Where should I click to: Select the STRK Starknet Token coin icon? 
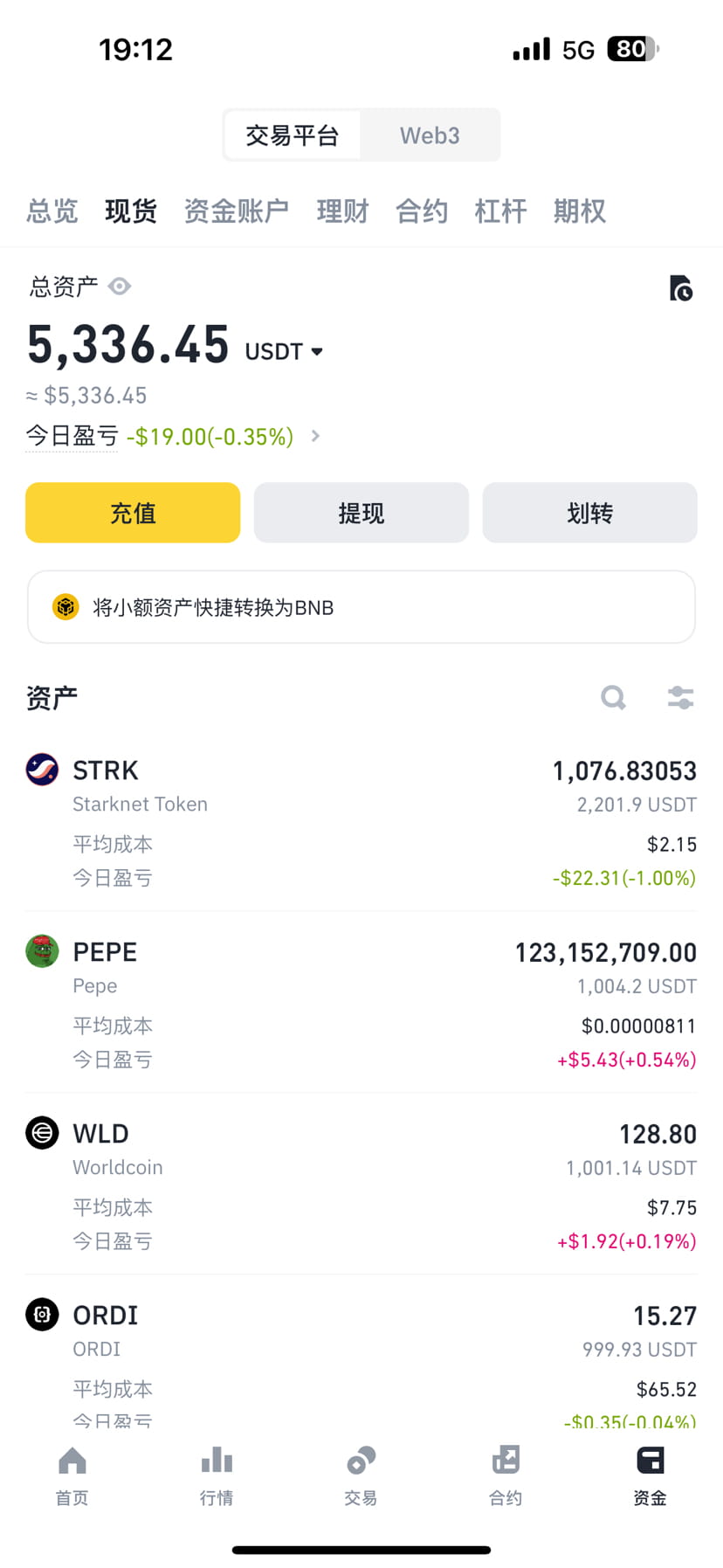point(41,770)
